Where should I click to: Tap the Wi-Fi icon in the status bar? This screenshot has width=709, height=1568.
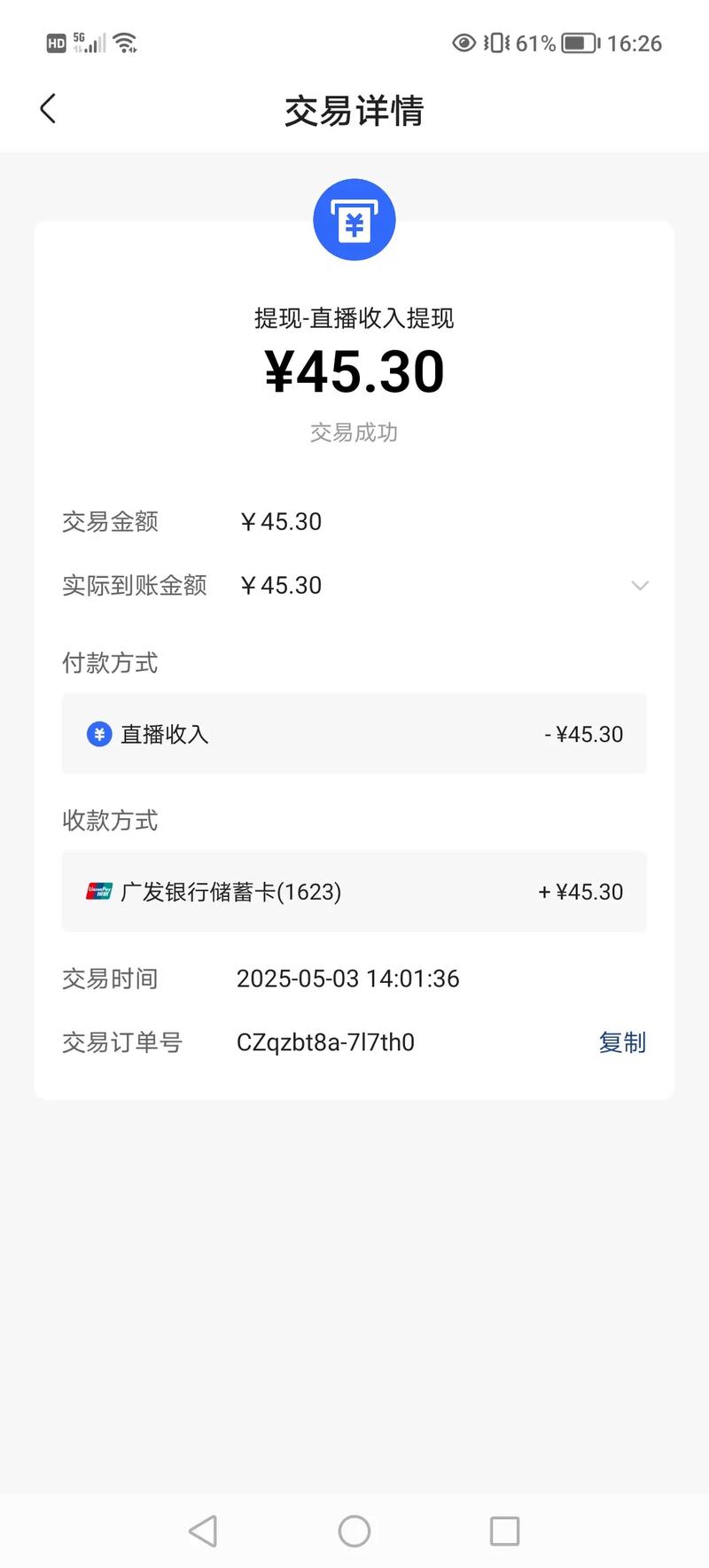(124, 41)
